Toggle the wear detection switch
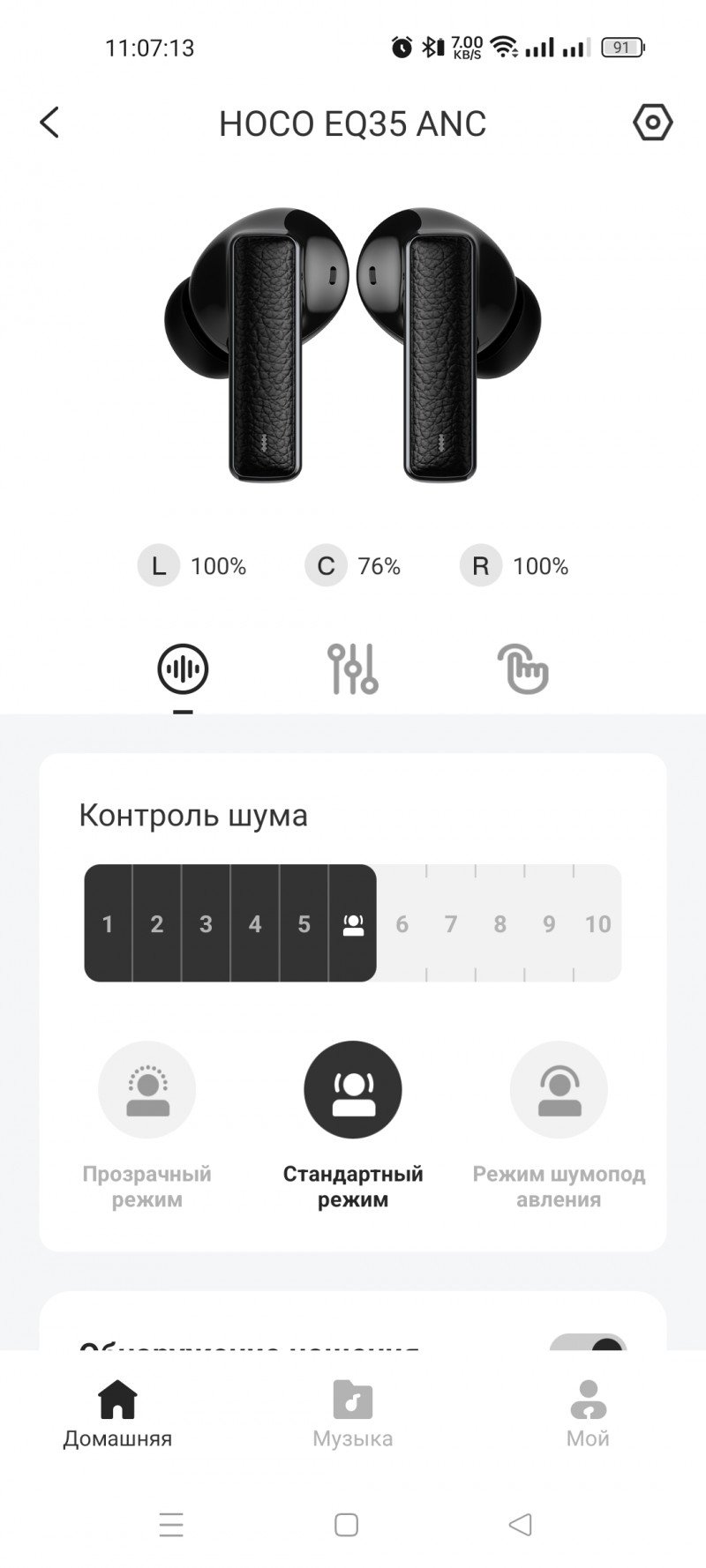The width and height of the screenshot is (706, 1568). pos(589,1344)
